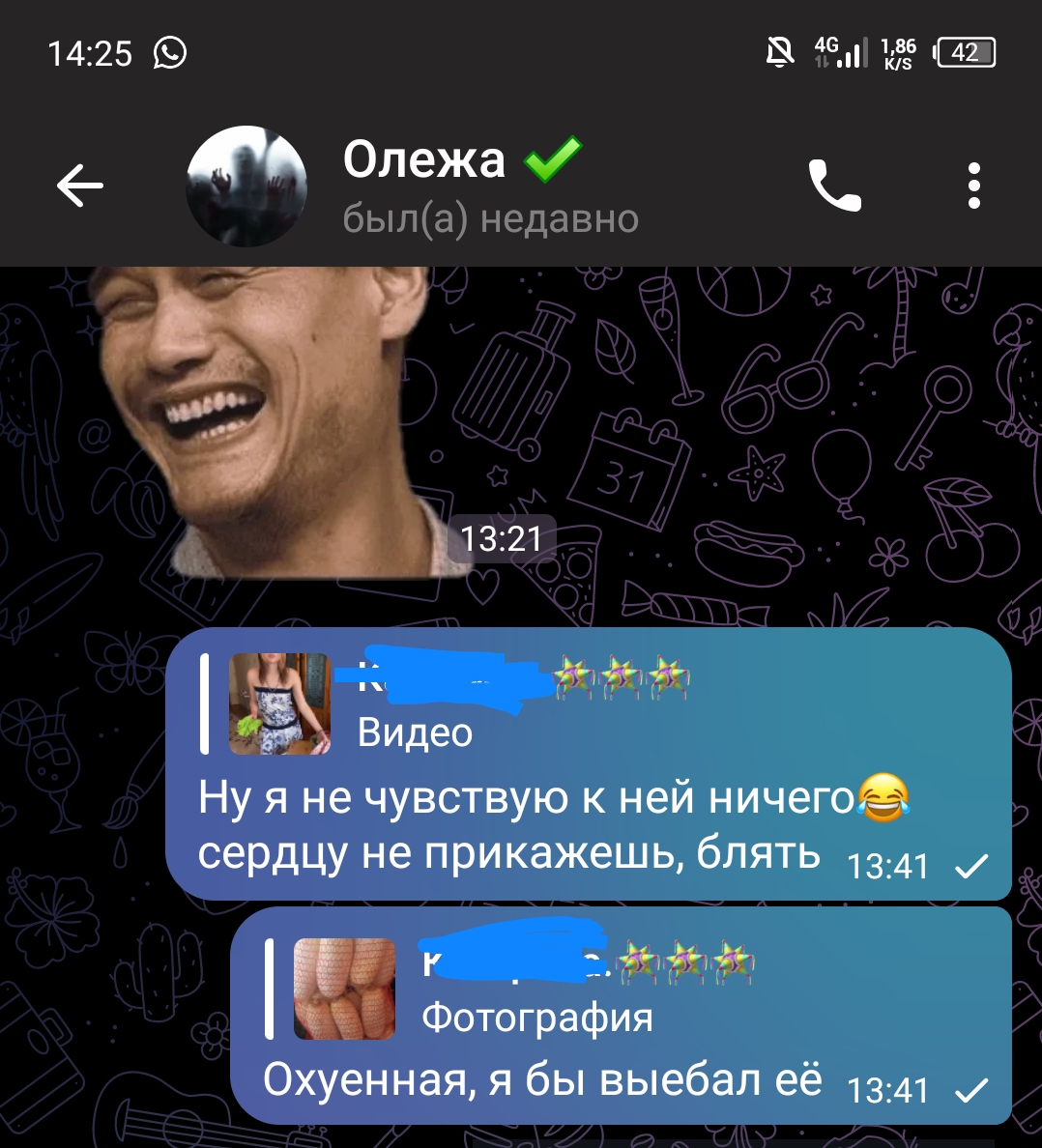Viewport: 1042px width, 1148px height.
Task: Start a voice call with Олежа
Action: coord(834,186)
